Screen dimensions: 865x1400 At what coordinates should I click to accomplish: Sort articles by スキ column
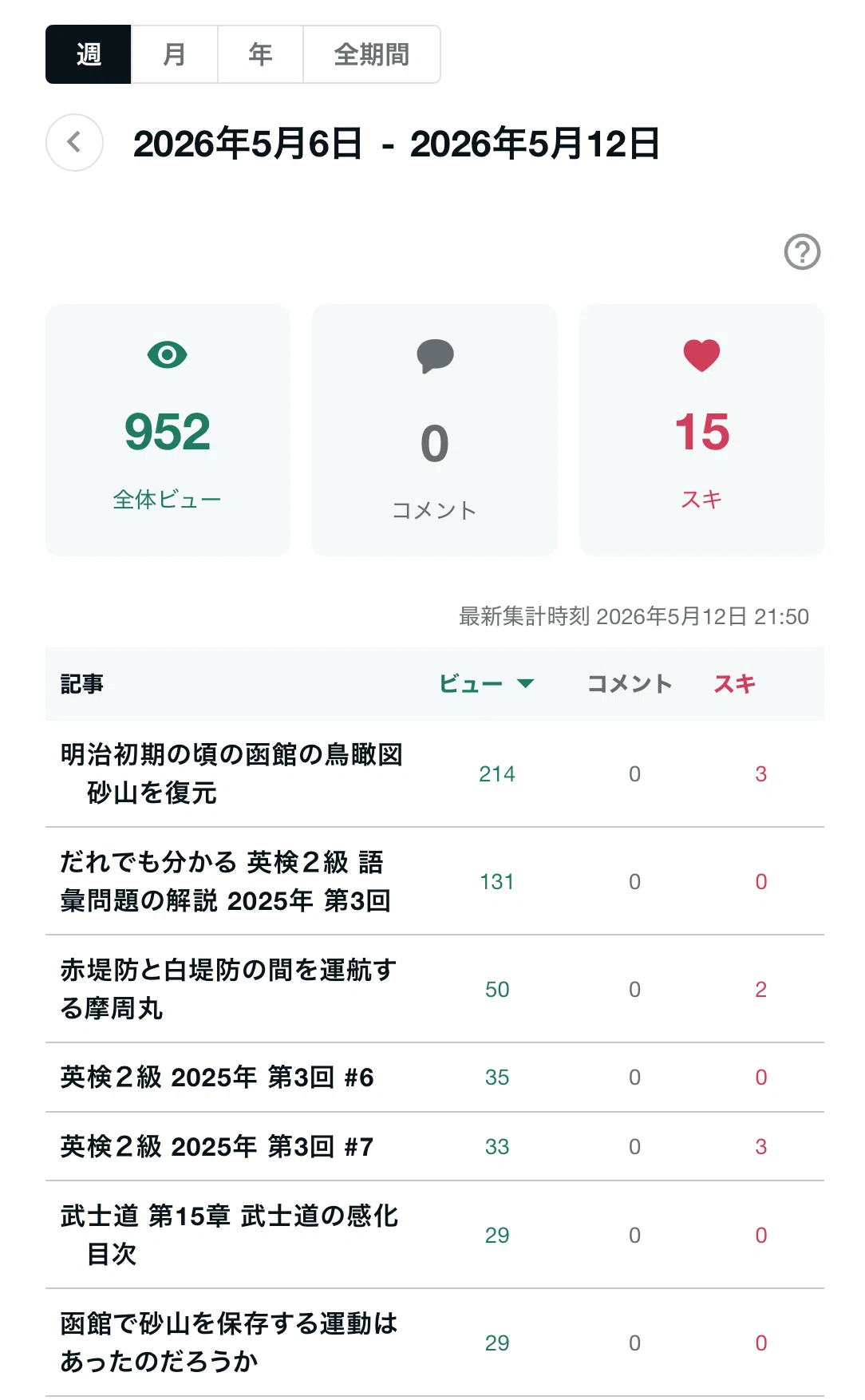[735, 684]
